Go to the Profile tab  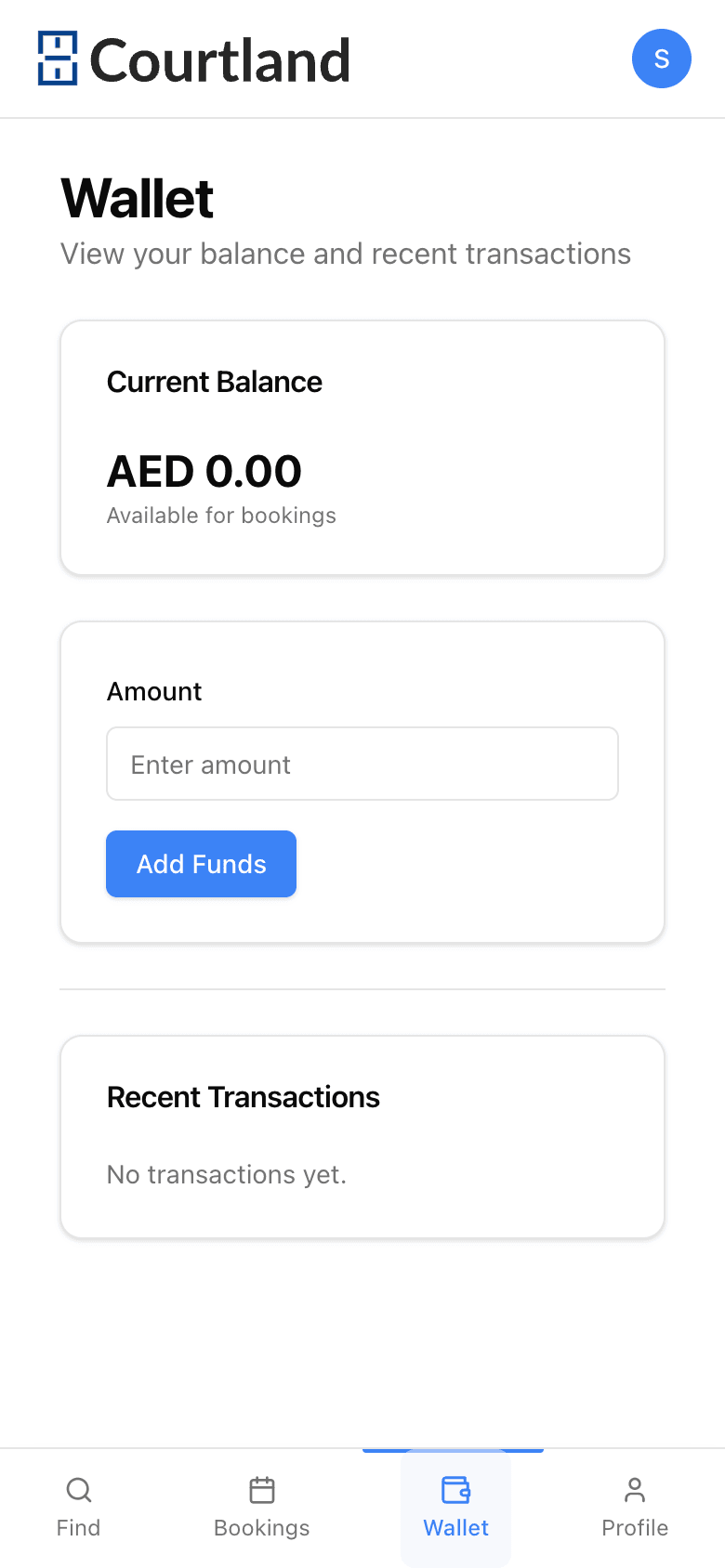635,1508
